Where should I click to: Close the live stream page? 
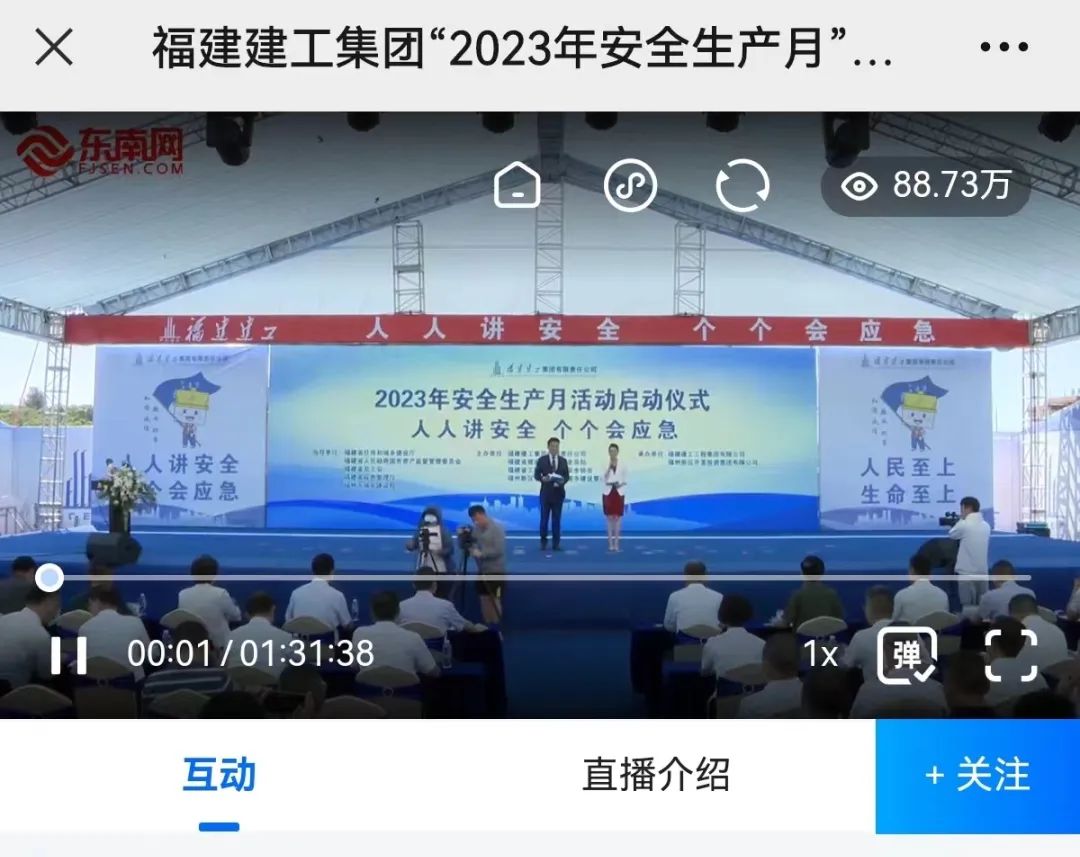coord(54,47)
